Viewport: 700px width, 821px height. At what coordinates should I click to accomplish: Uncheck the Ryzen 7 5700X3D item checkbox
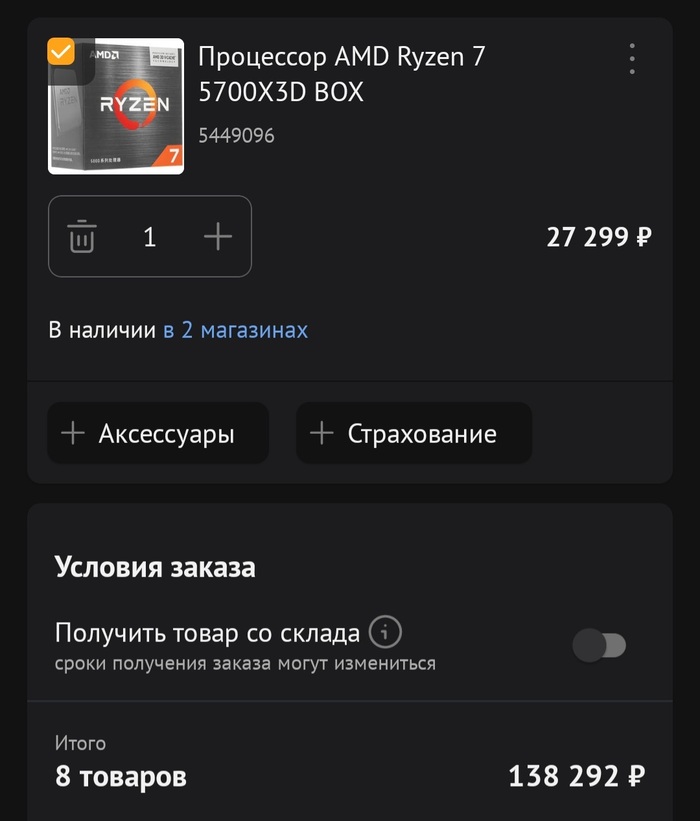(61, 52)
